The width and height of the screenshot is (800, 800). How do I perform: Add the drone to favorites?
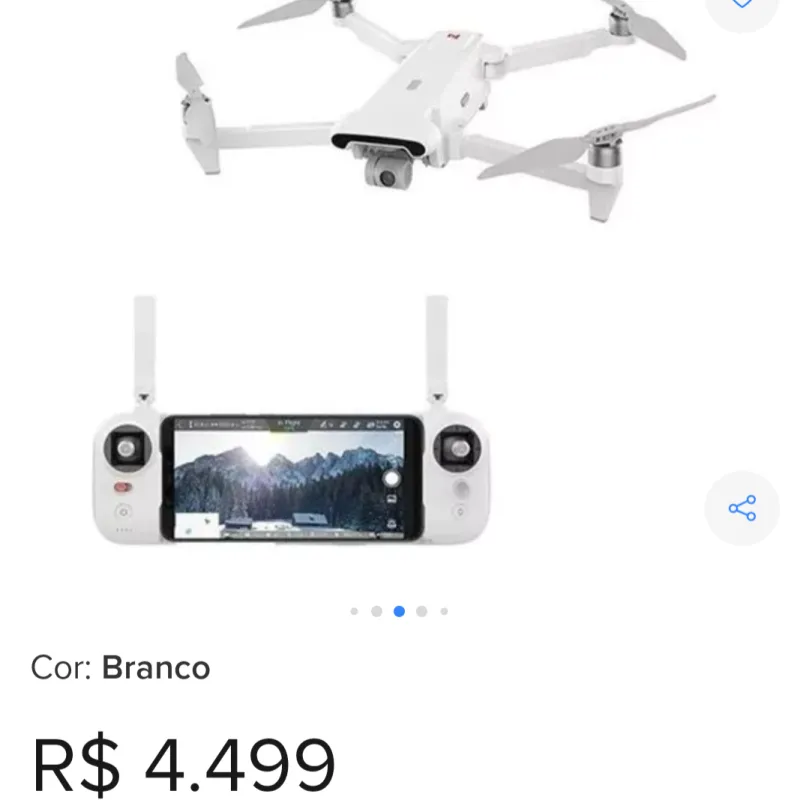coord(741,5)
